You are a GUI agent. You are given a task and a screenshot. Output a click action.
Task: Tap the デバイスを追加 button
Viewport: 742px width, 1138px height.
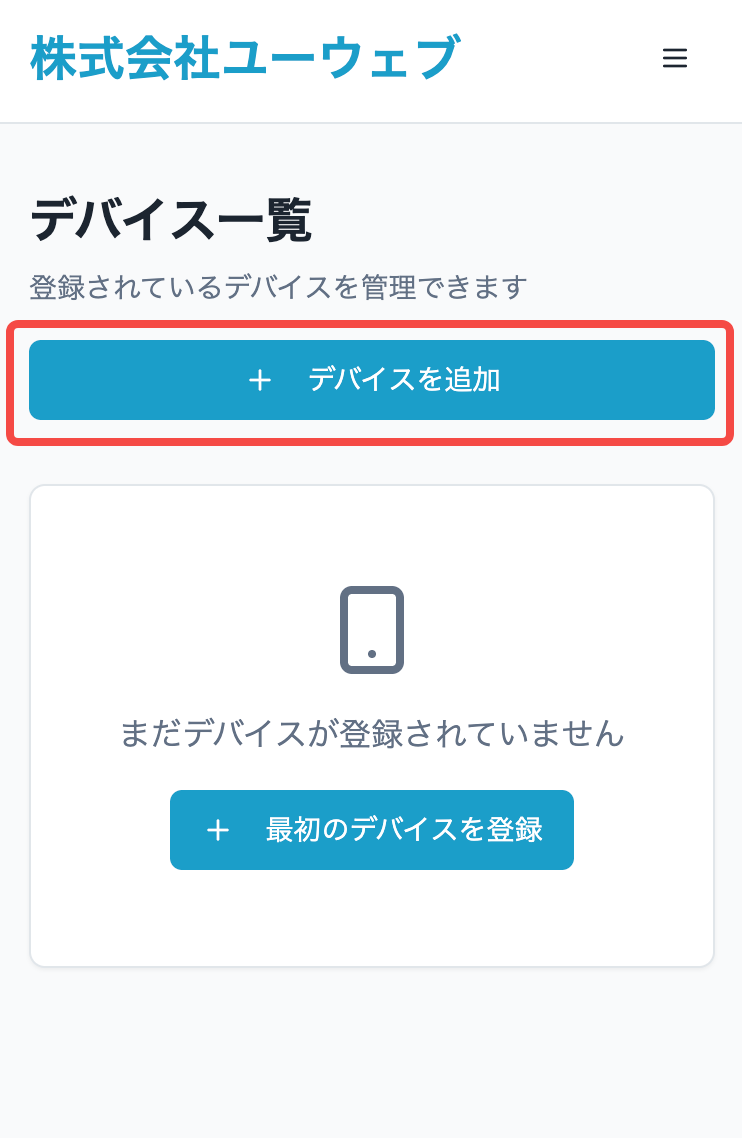pos(371,380)
